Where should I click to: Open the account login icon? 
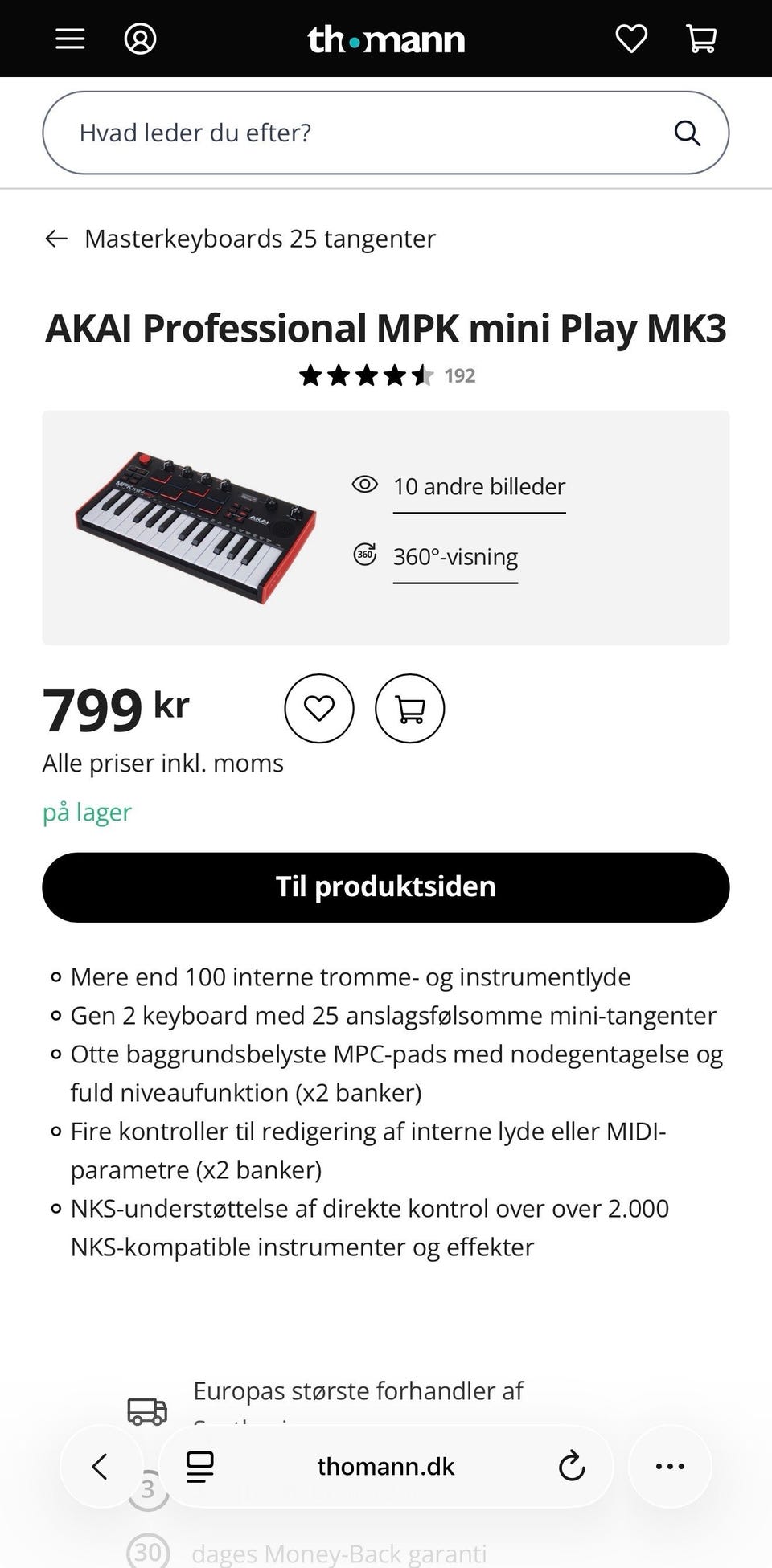tap(142, 38)
